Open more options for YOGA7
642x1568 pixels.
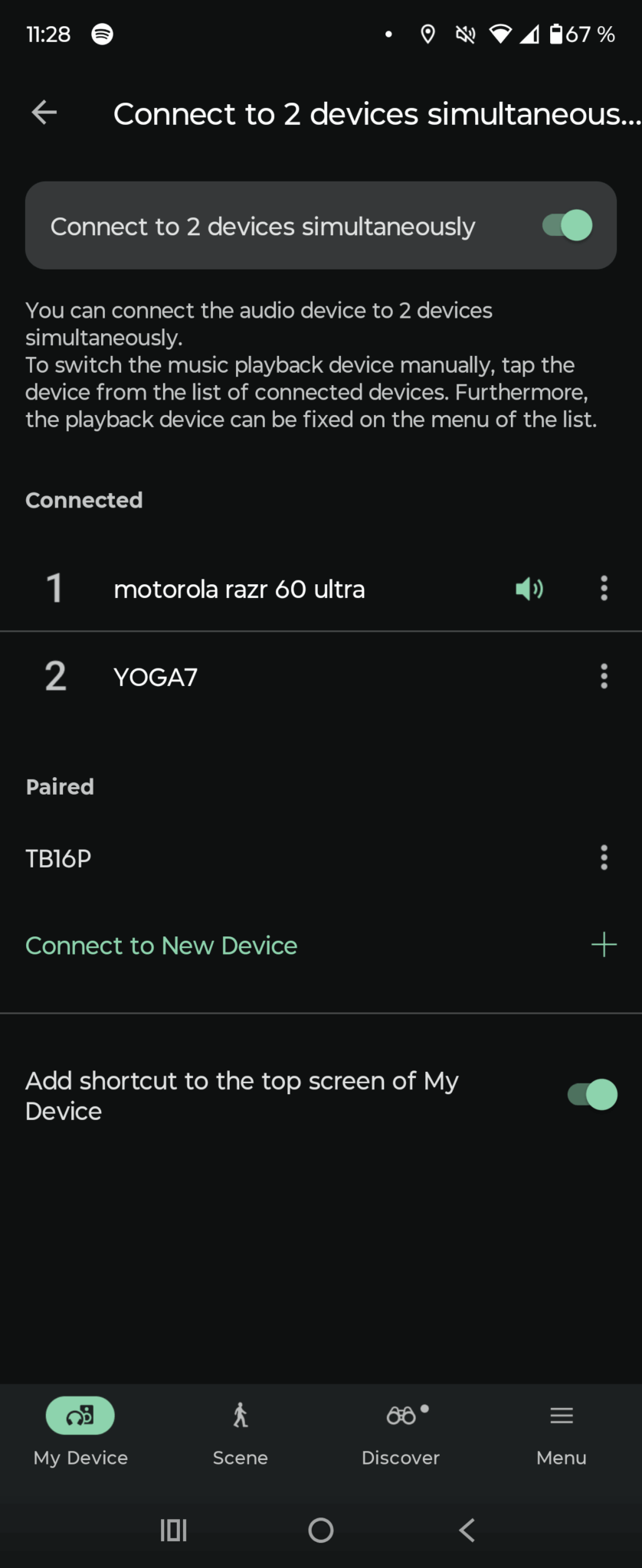coord(604,676)
